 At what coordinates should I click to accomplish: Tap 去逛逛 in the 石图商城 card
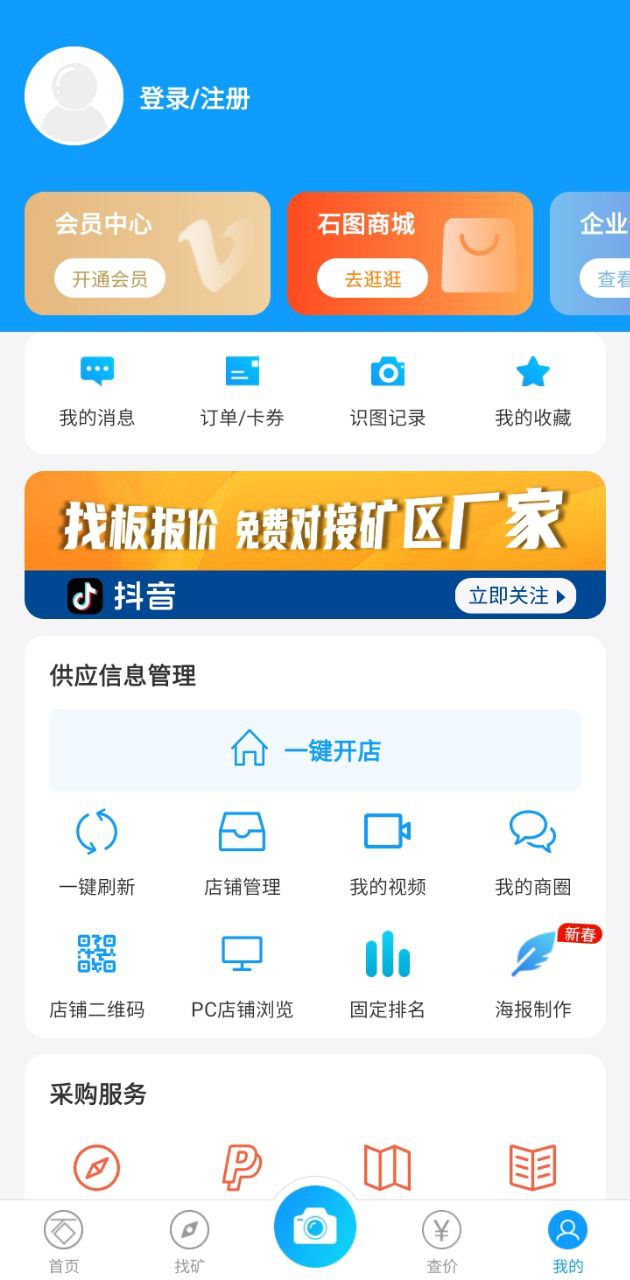coord(372,279)
